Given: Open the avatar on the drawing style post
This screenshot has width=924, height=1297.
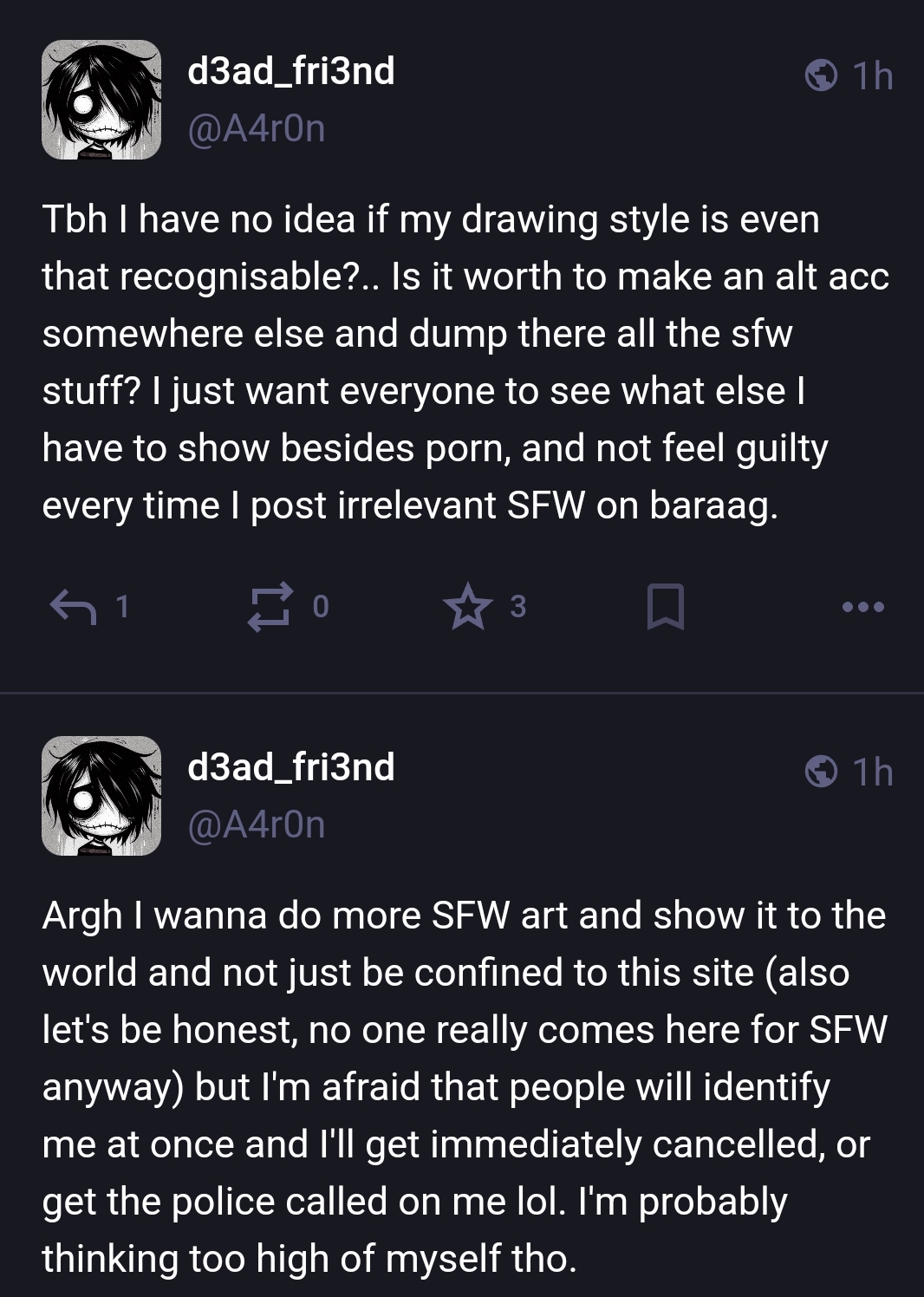Looking at the screenshot, I should pos(101,100).
